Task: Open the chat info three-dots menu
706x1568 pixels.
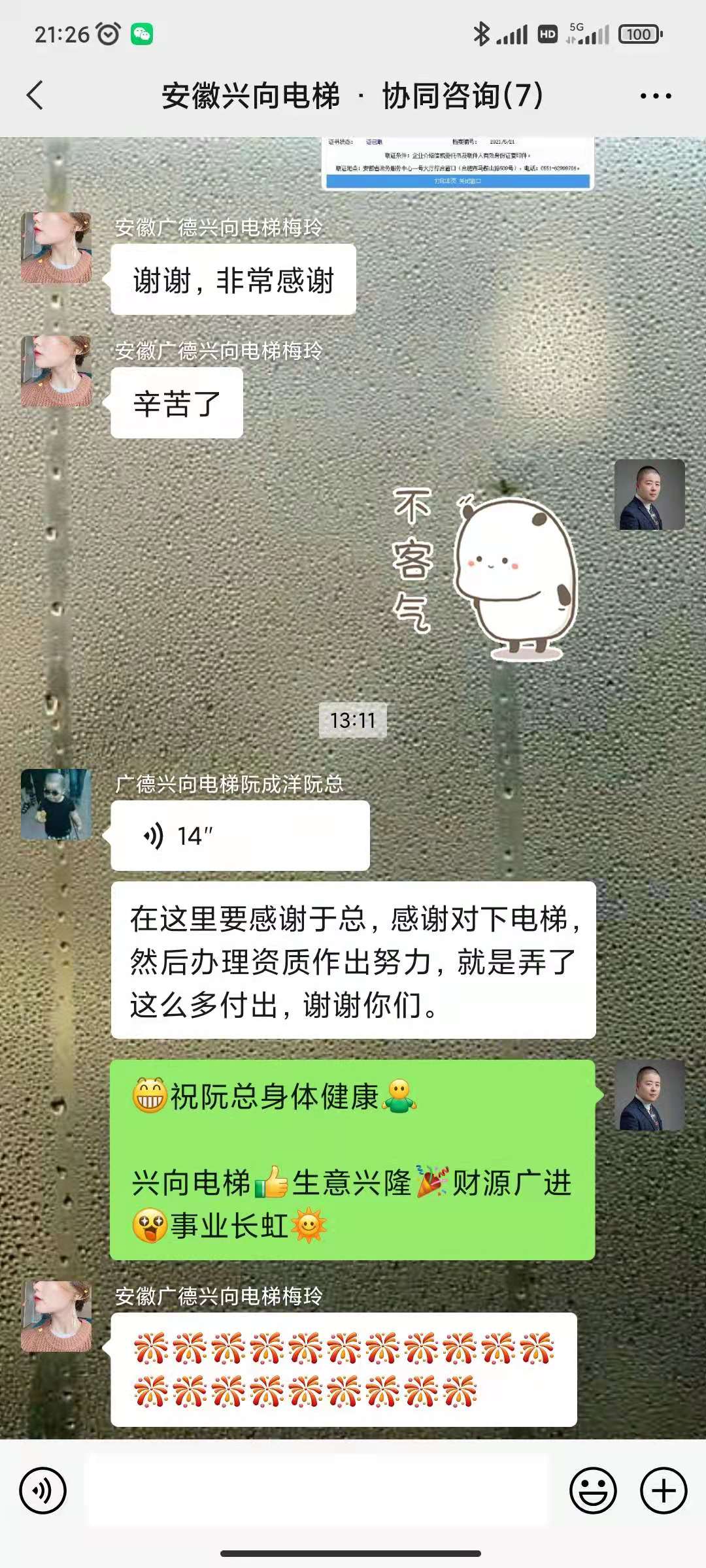Action: tap(655, 96)
